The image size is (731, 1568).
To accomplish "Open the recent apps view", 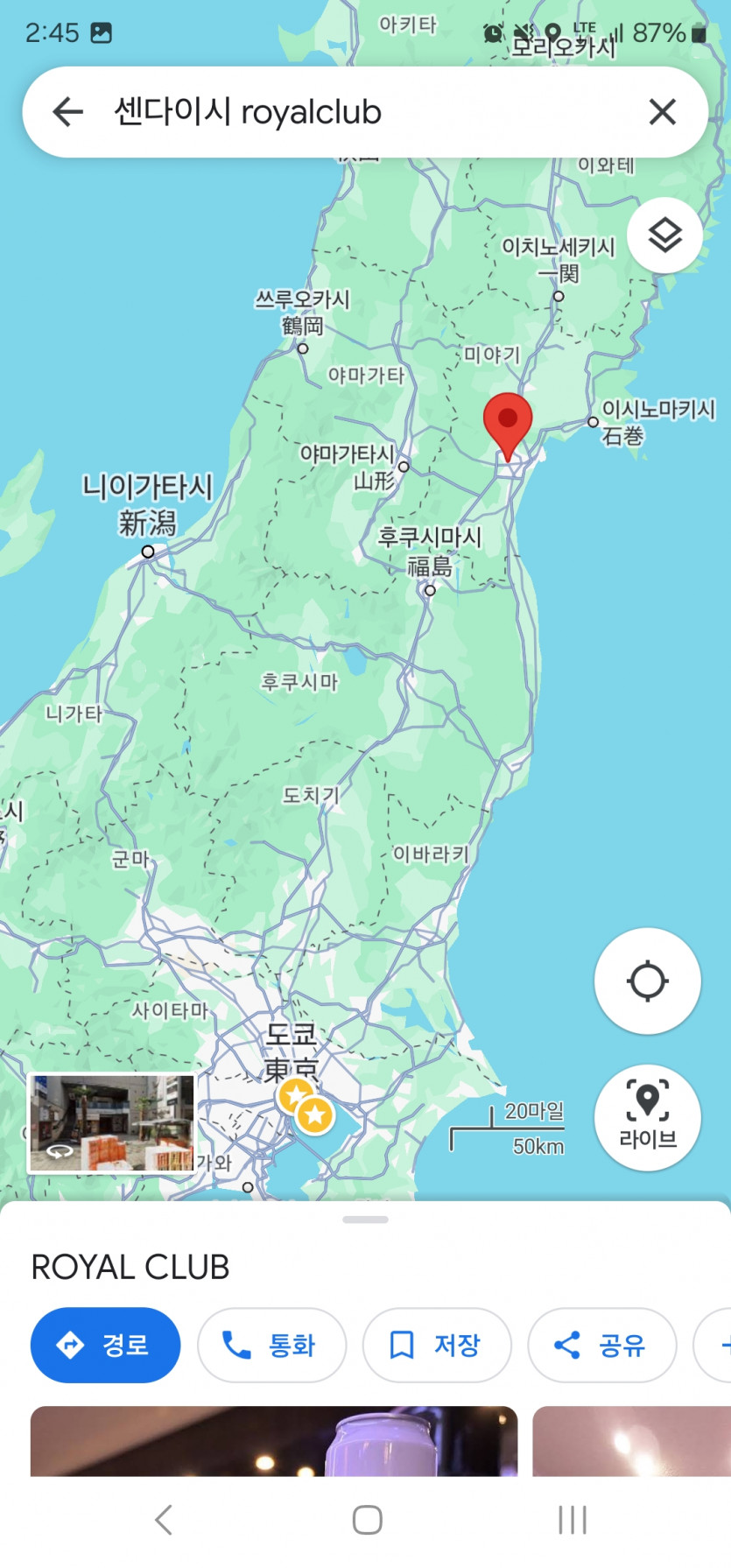I will (x=573, y=1520).
